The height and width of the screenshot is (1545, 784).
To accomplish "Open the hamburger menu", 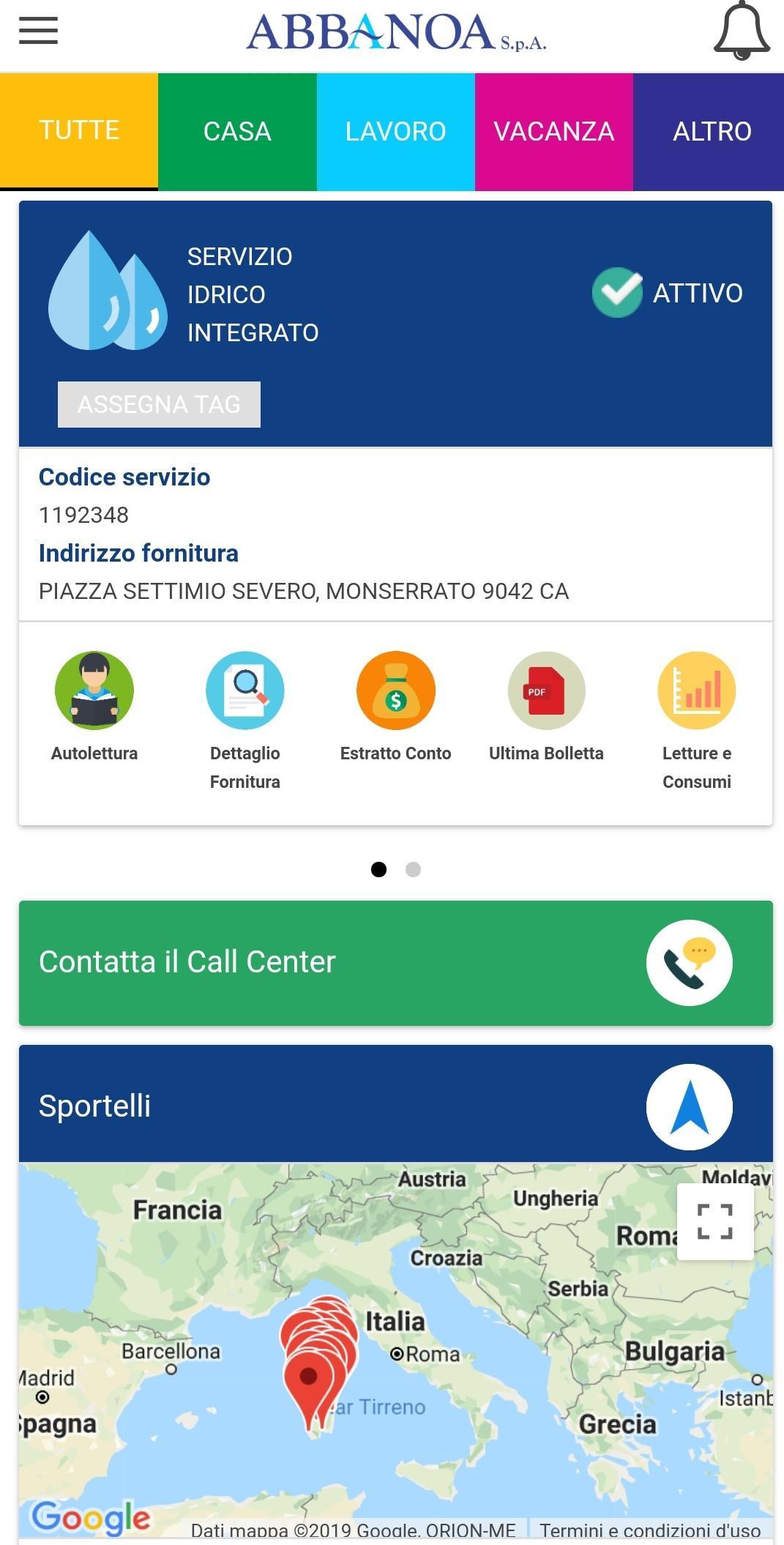I will [x=38, y=31].
